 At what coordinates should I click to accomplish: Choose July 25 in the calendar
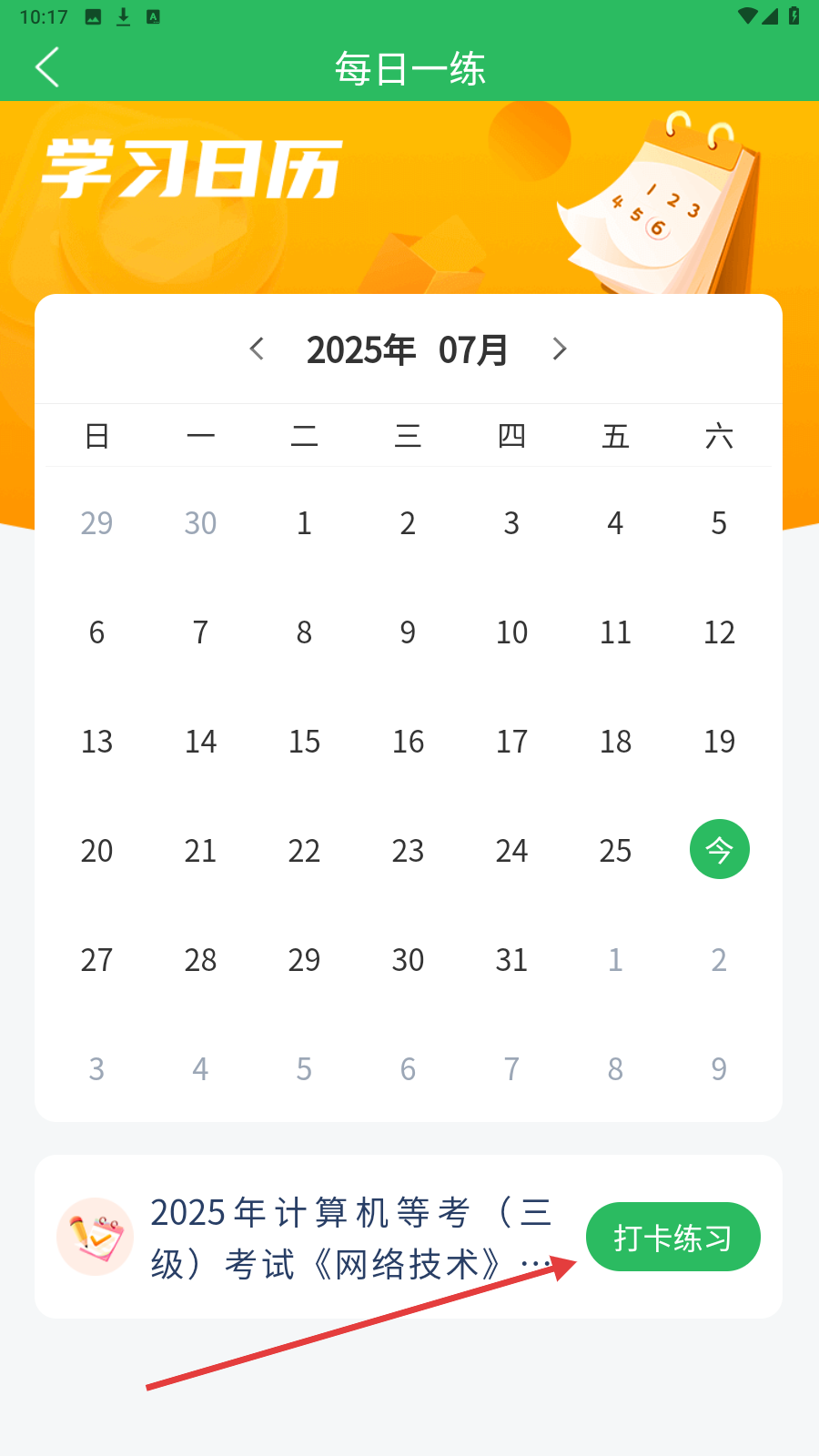[615, 851]
